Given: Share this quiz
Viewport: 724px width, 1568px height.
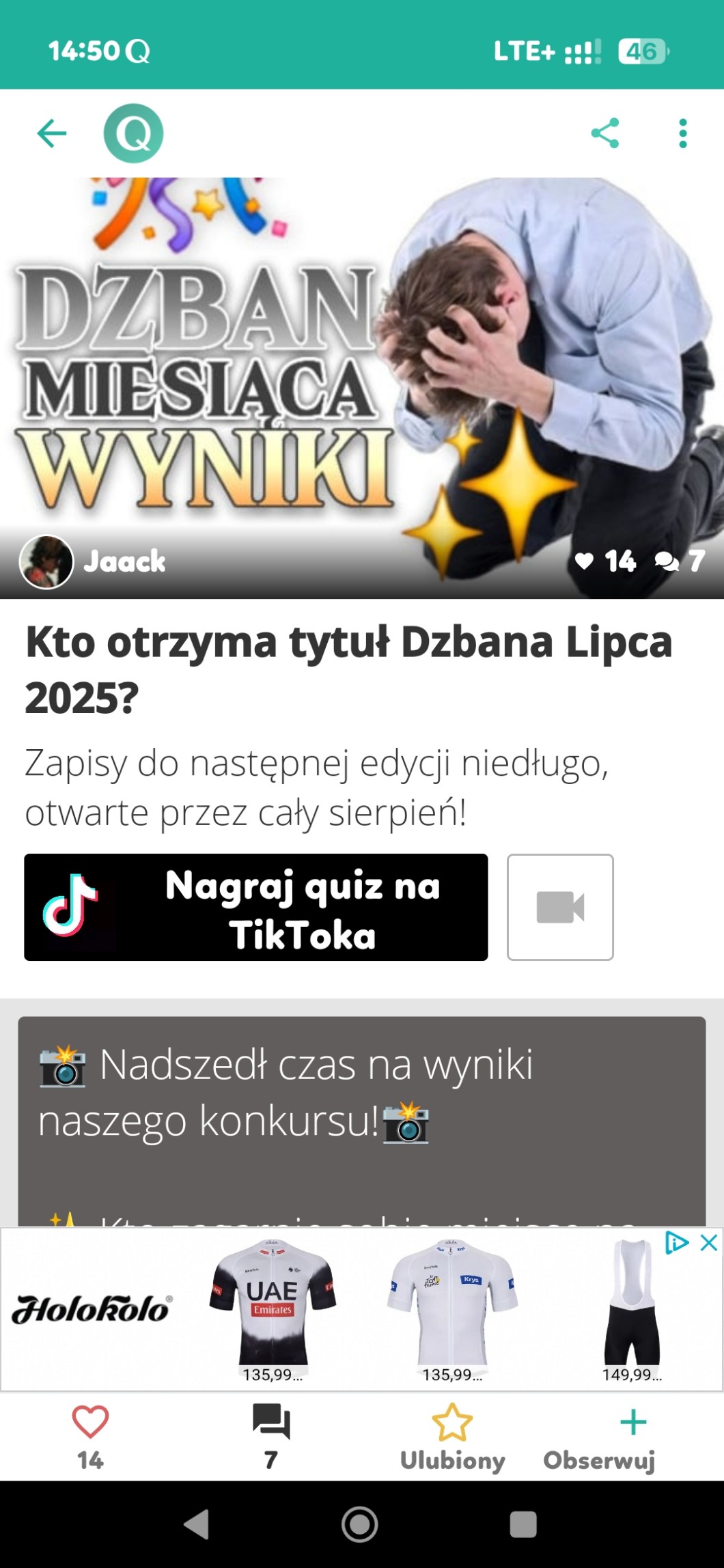Looking at the screenshot, I should pyautogui.click(x=605, y=133).
